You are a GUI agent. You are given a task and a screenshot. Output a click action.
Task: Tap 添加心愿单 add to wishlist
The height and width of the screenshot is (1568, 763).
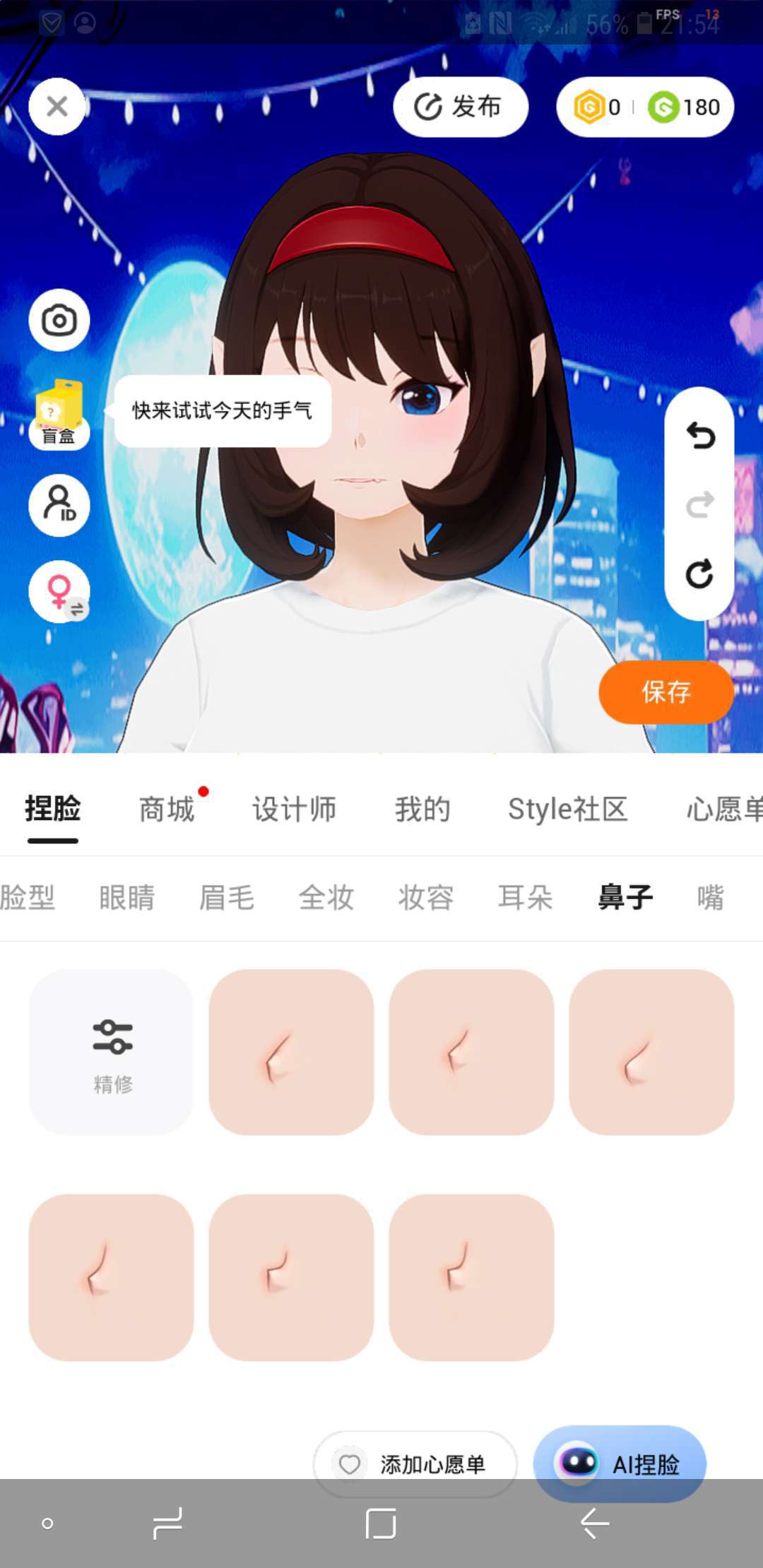[415, 1463]
